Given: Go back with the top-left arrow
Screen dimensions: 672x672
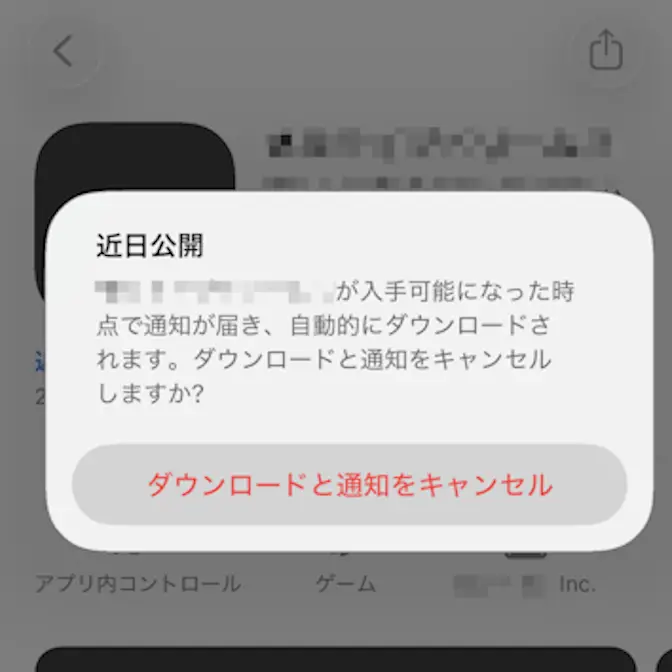Looking at the screenshot, I should [63, 51].
